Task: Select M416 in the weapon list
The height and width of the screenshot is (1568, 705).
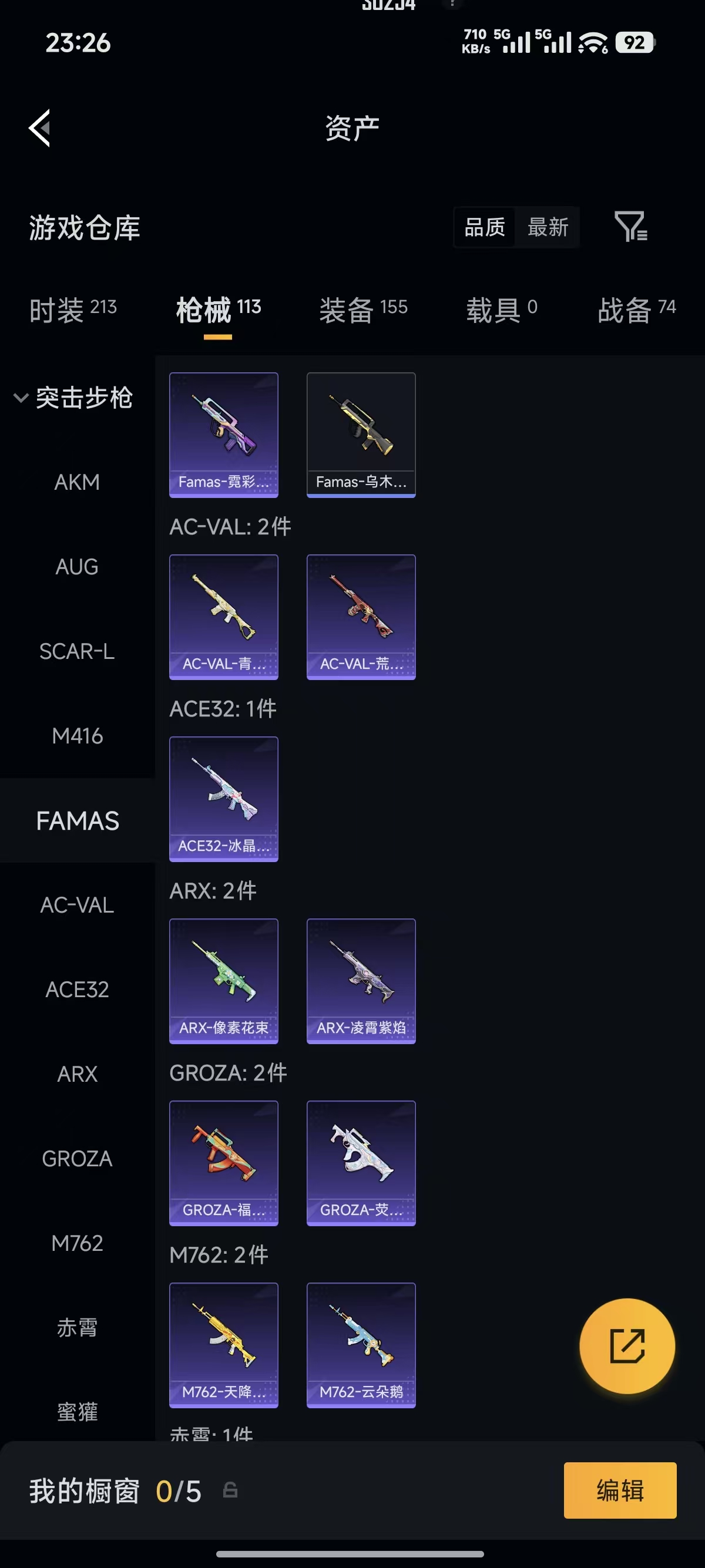Action: tap(78, 736)
